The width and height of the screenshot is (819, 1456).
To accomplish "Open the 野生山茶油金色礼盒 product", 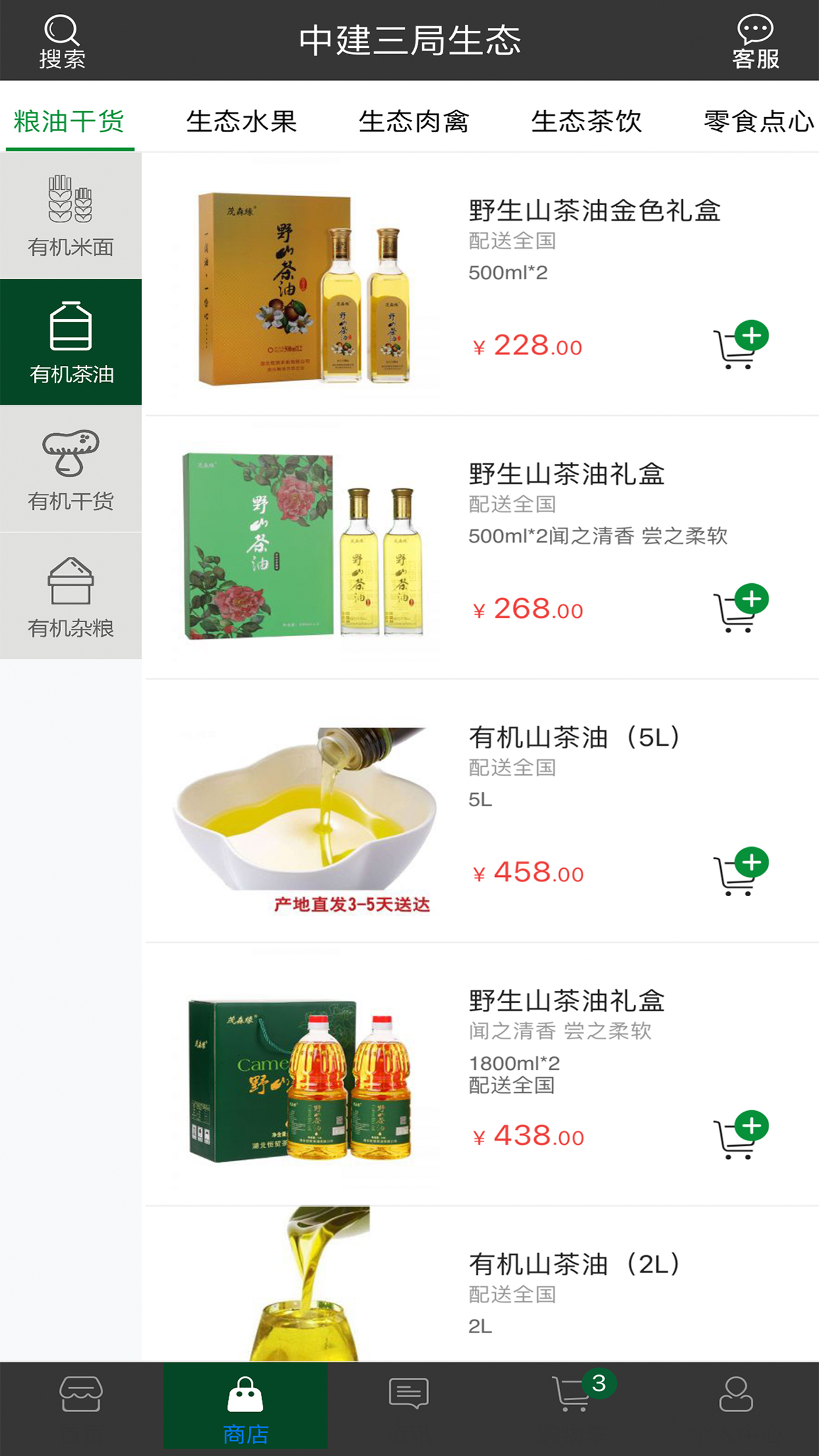I will [594, 211].
